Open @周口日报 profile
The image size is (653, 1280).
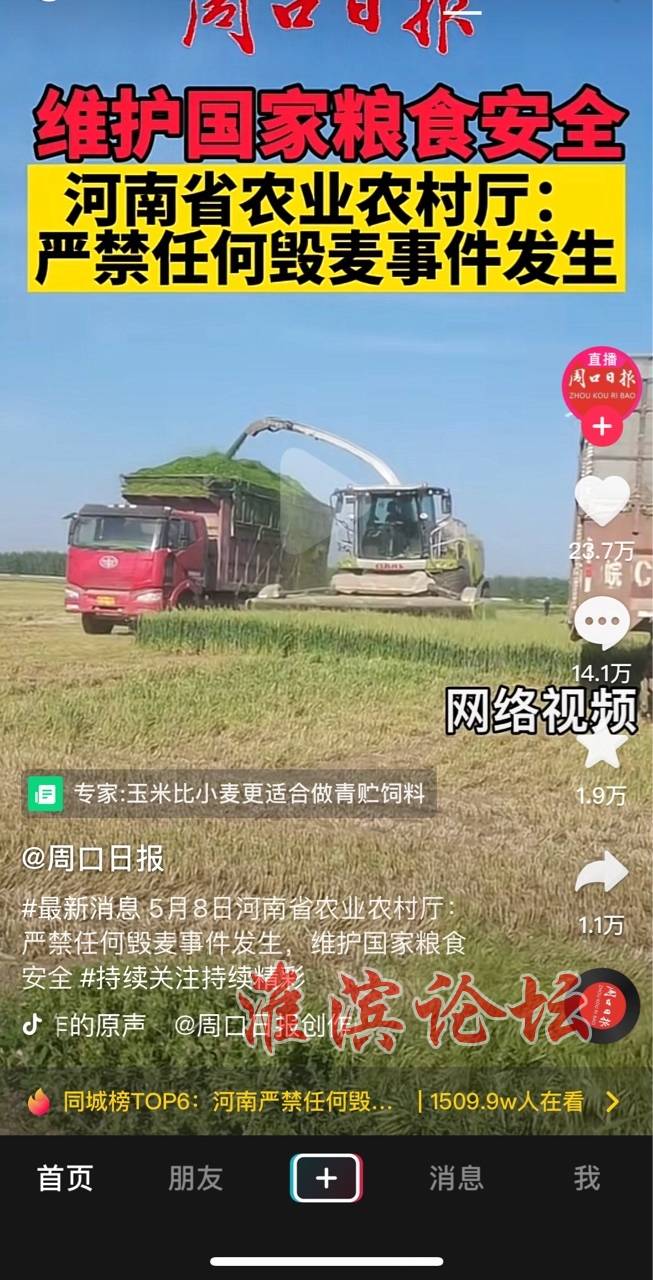[x=93, y=858]
